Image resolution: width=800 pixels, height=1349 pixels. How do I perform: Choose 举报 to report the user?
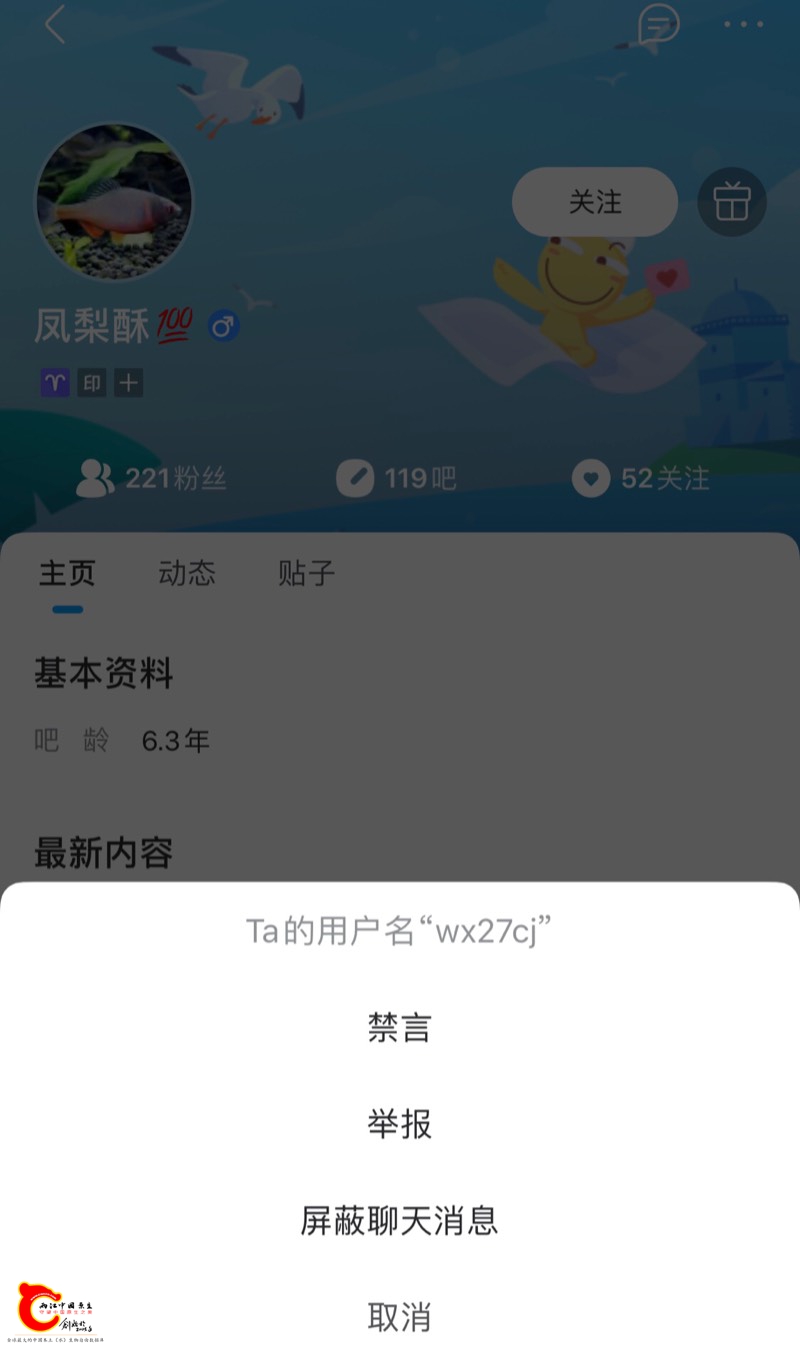click(x=399, y=1124)
